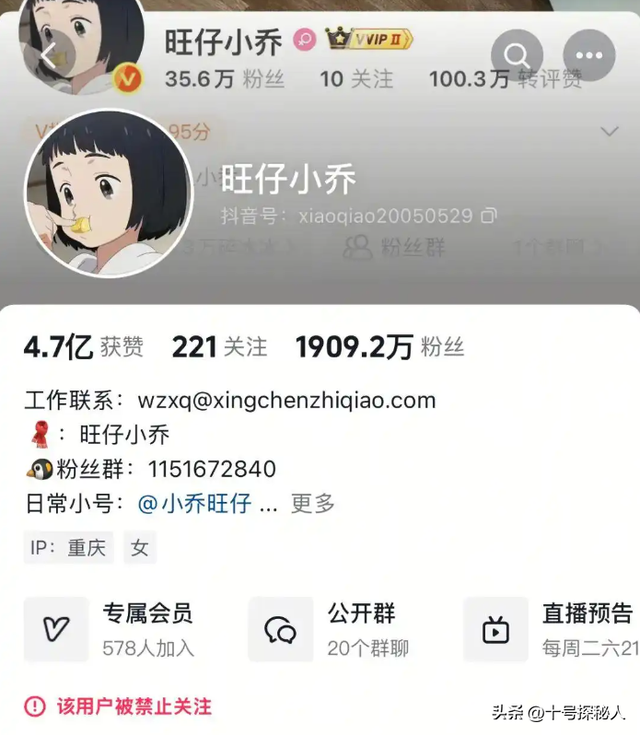Copy the 抖音号 xiaoqiao20050529
Screen dimensions: 640x735
pos(489,216)
